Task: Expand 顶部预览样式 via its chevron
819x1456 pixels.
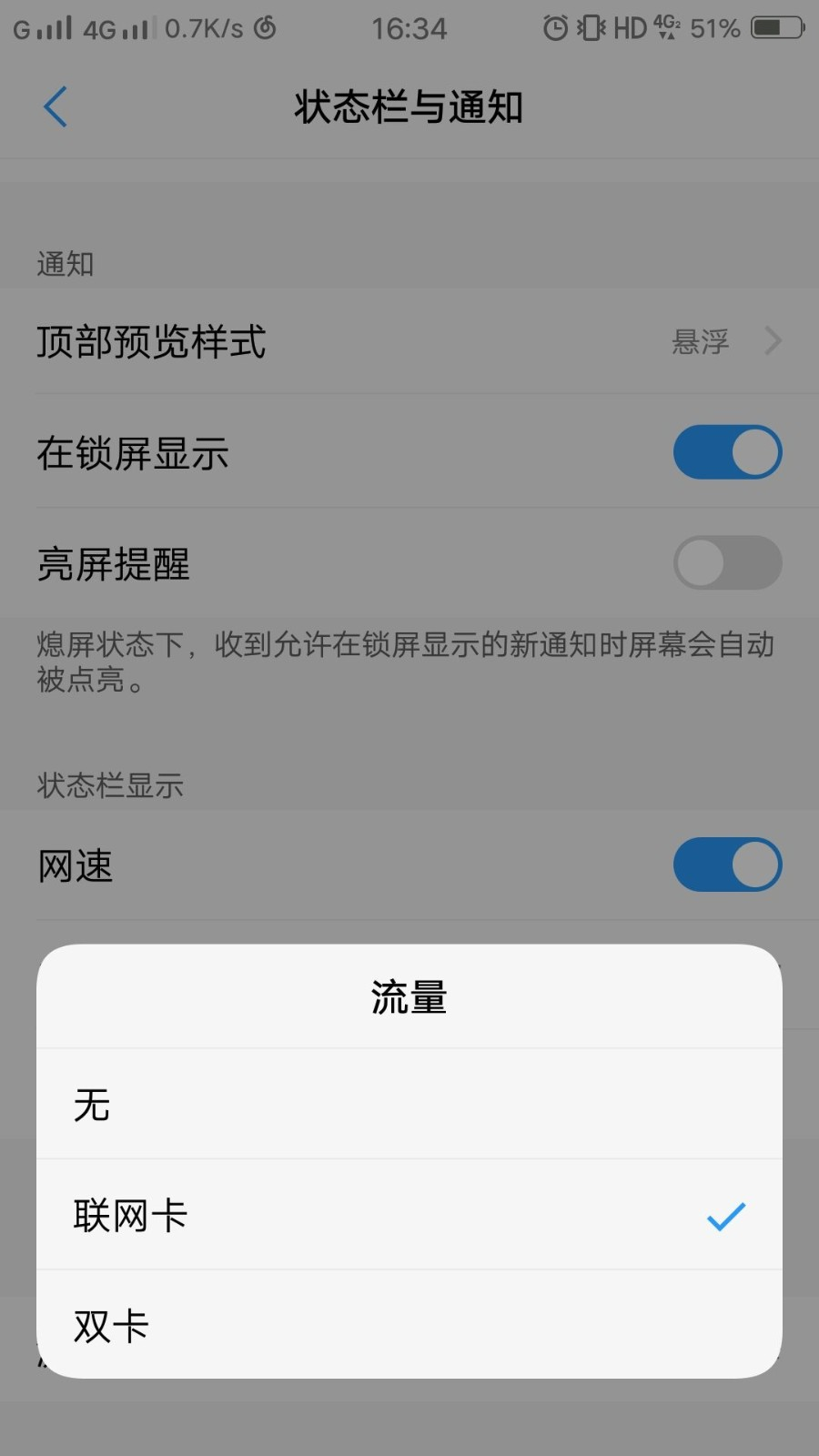Action: [x=772, y=341]
